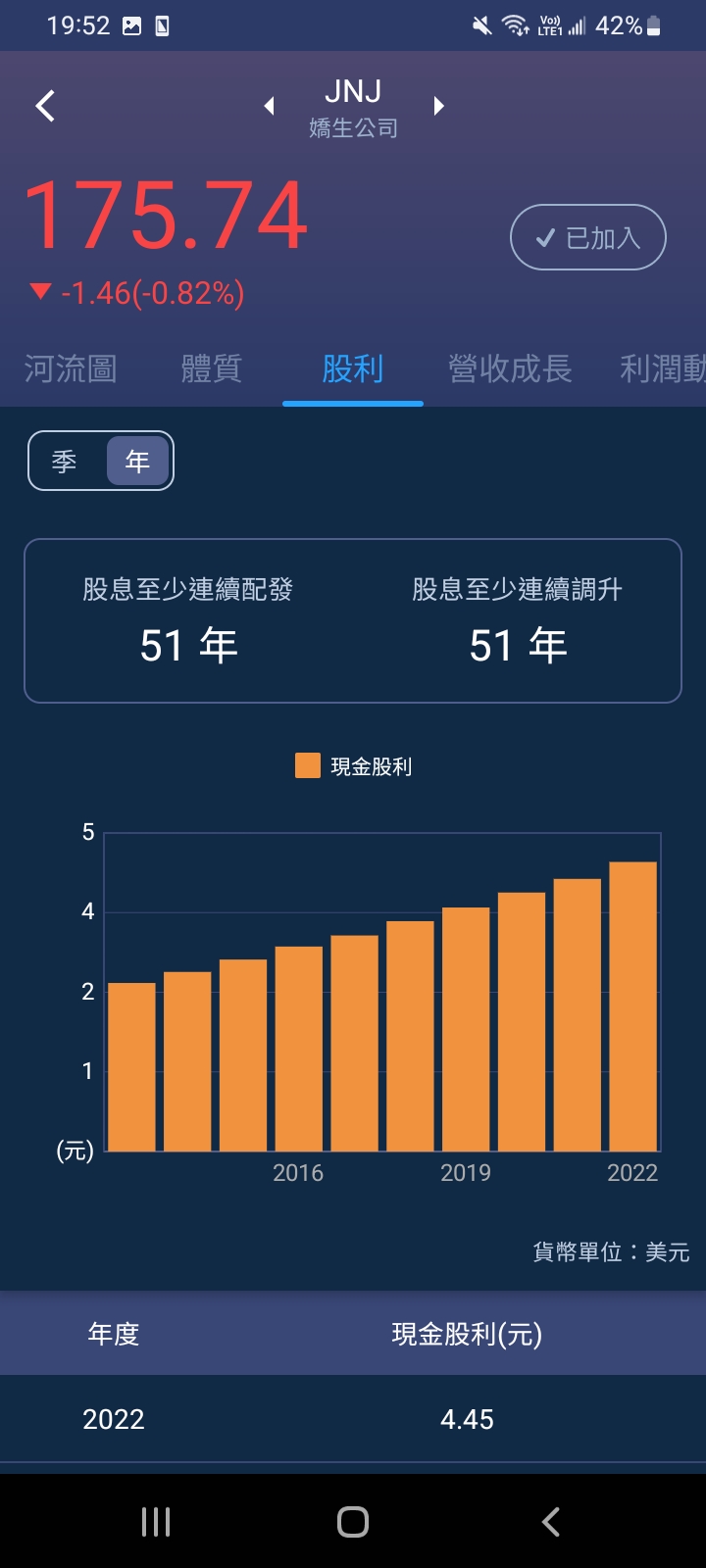Select the 年 yearly view
The image size is (706, 1568).
pos(137,461)
